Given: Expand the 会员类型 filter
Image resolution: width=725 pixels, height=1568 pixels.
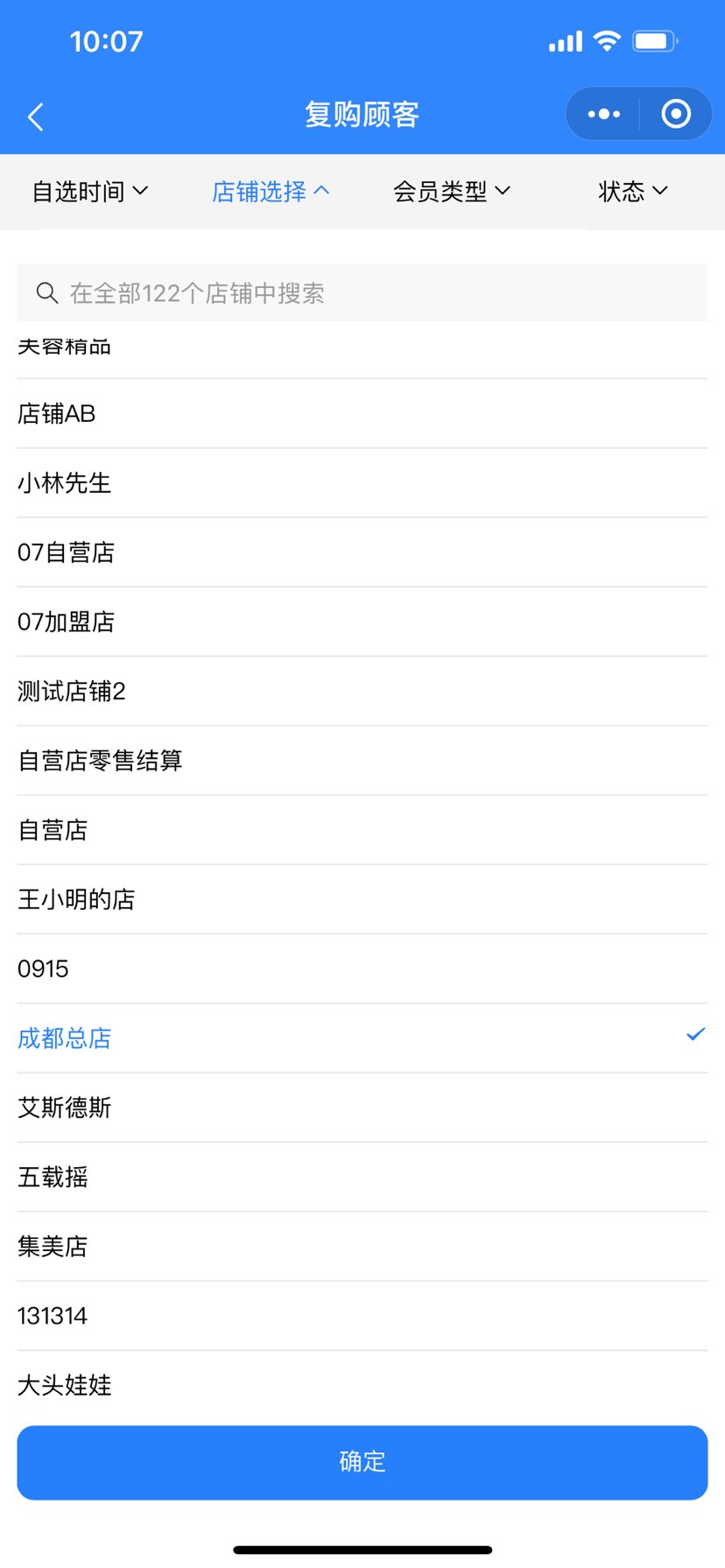Looking at the screenshot, I should point(451,192).
